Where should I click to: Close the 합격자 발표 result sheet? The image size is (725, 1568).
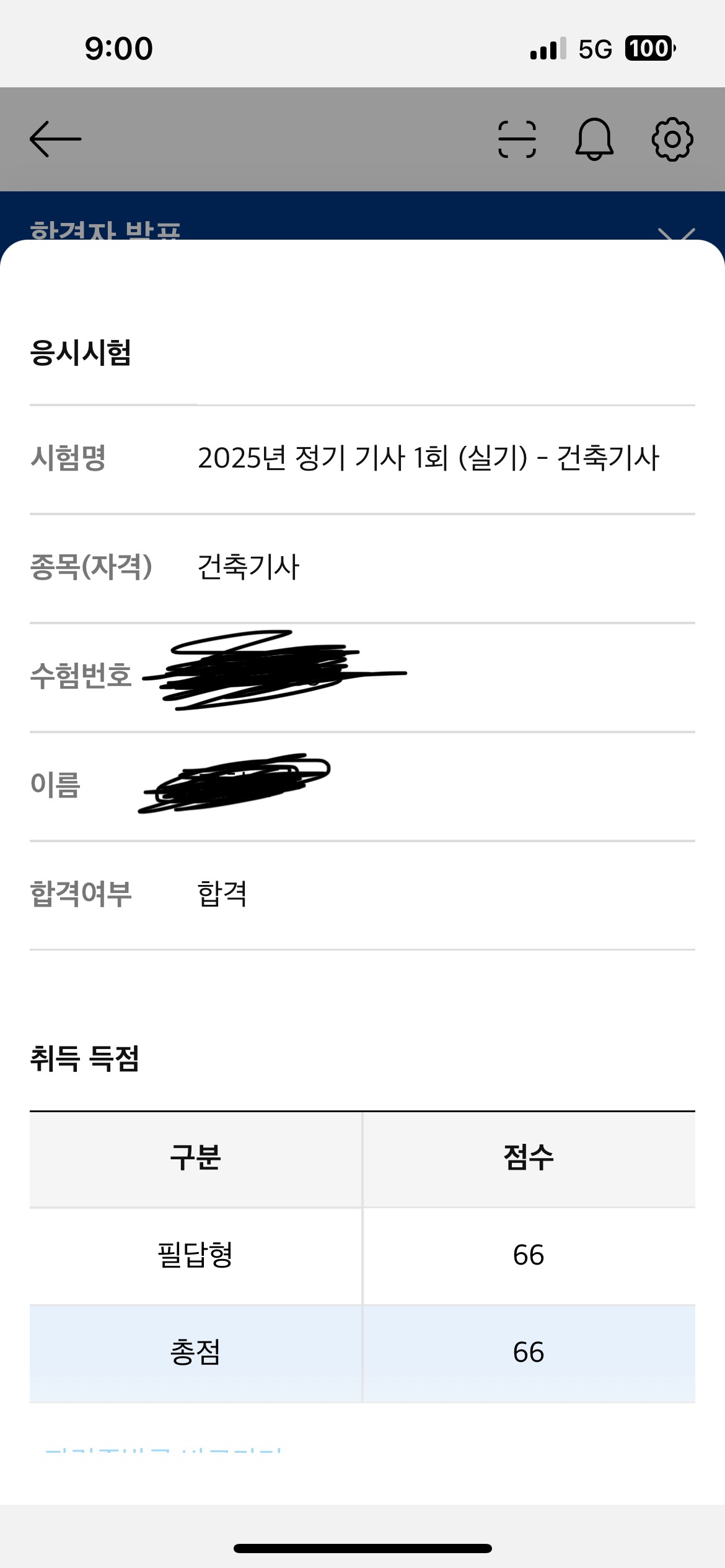[x=676, y=234]
